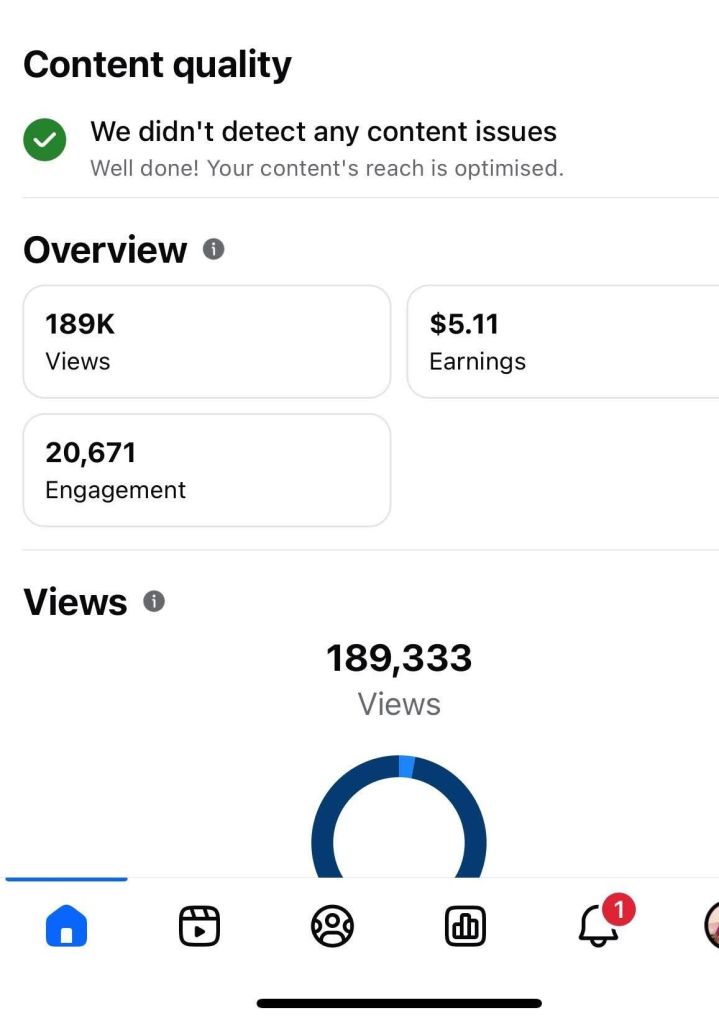The height and width of the screenshot is (1023, 719).
Task: Switch to the Insights chart tab
Action: tap(465, 926)
